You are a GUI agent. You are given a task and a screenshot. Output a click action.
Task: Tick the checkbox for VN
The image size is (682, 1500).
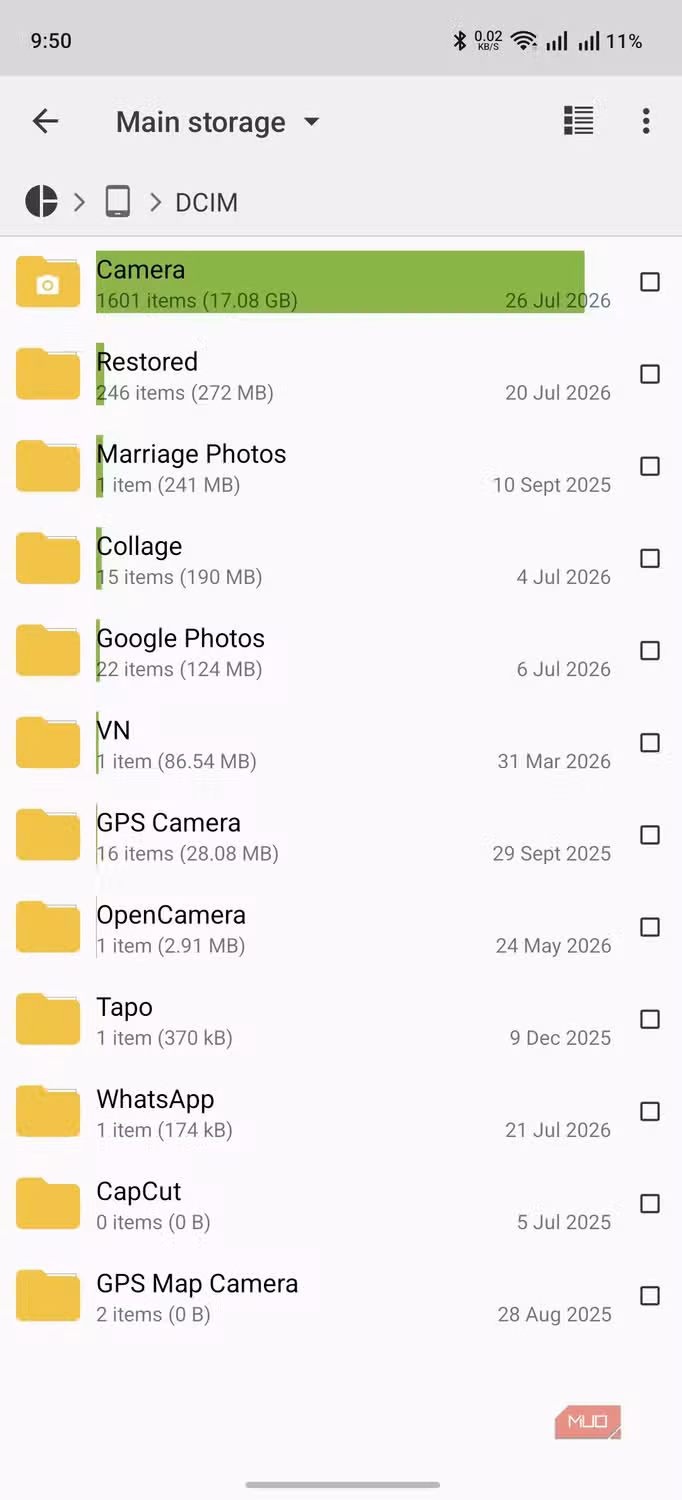tap(650, 742)
